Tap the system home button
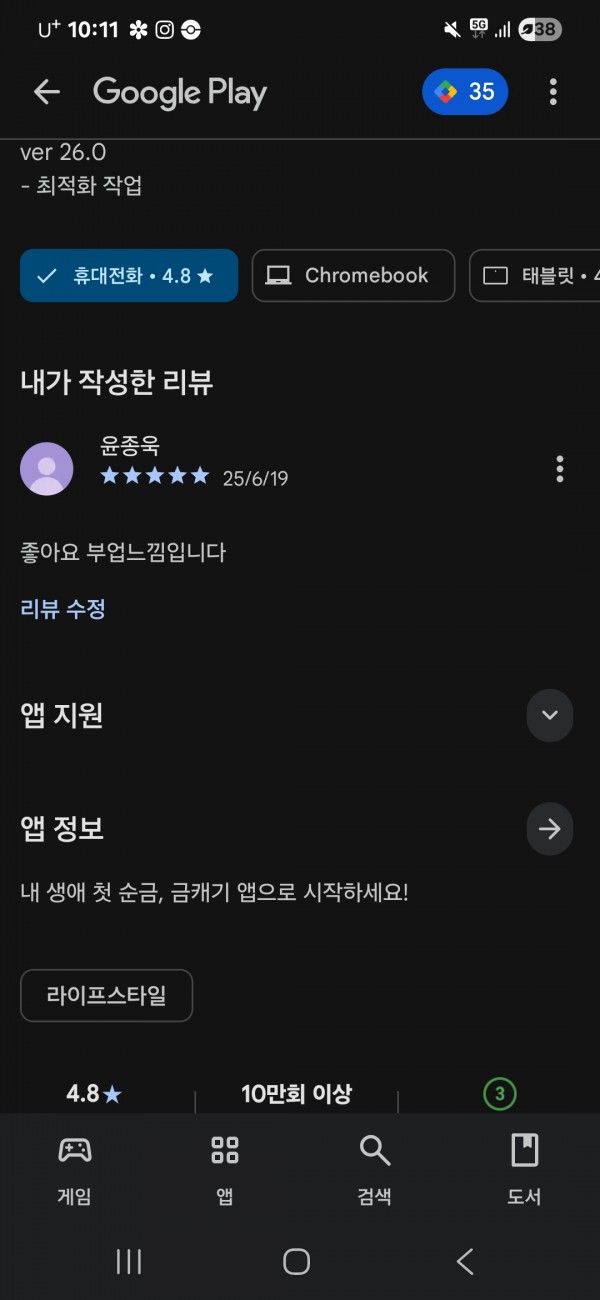 pyautogui.click(x=297, y=1262)
